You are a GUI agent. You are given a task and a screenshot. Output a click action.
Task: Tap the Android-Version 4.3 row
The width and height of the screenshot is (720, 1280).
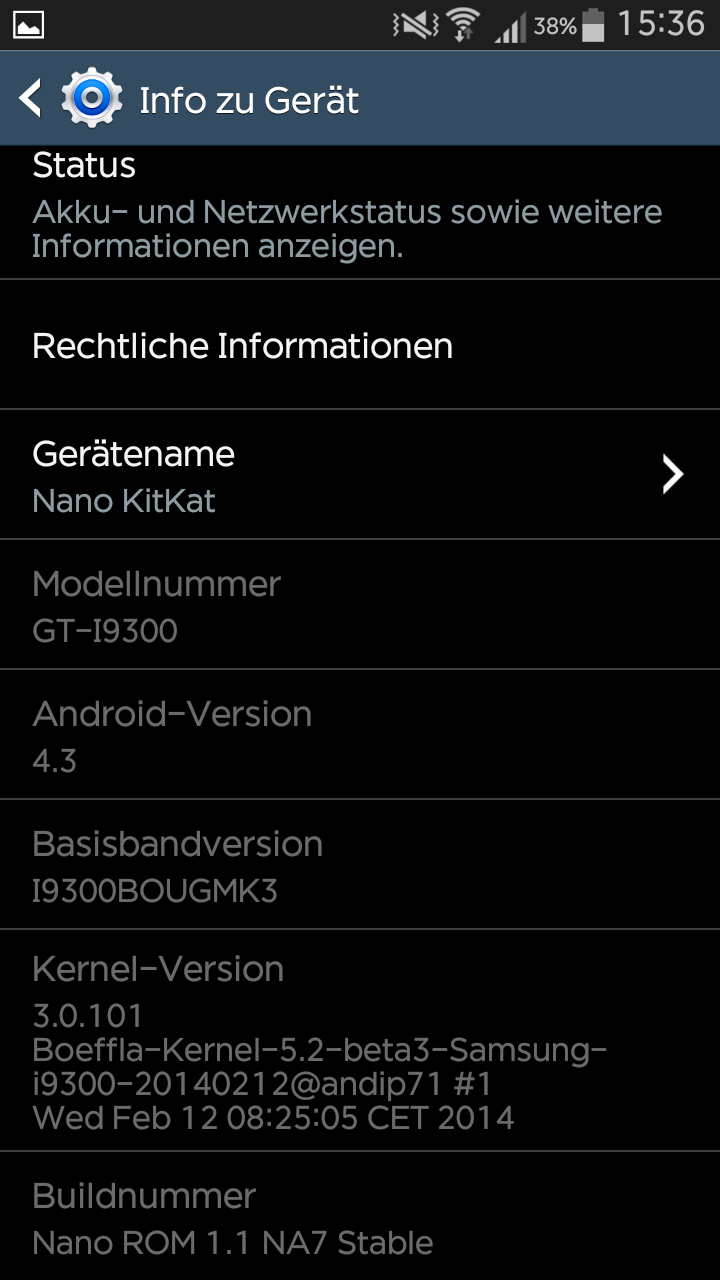pos(360,735)
